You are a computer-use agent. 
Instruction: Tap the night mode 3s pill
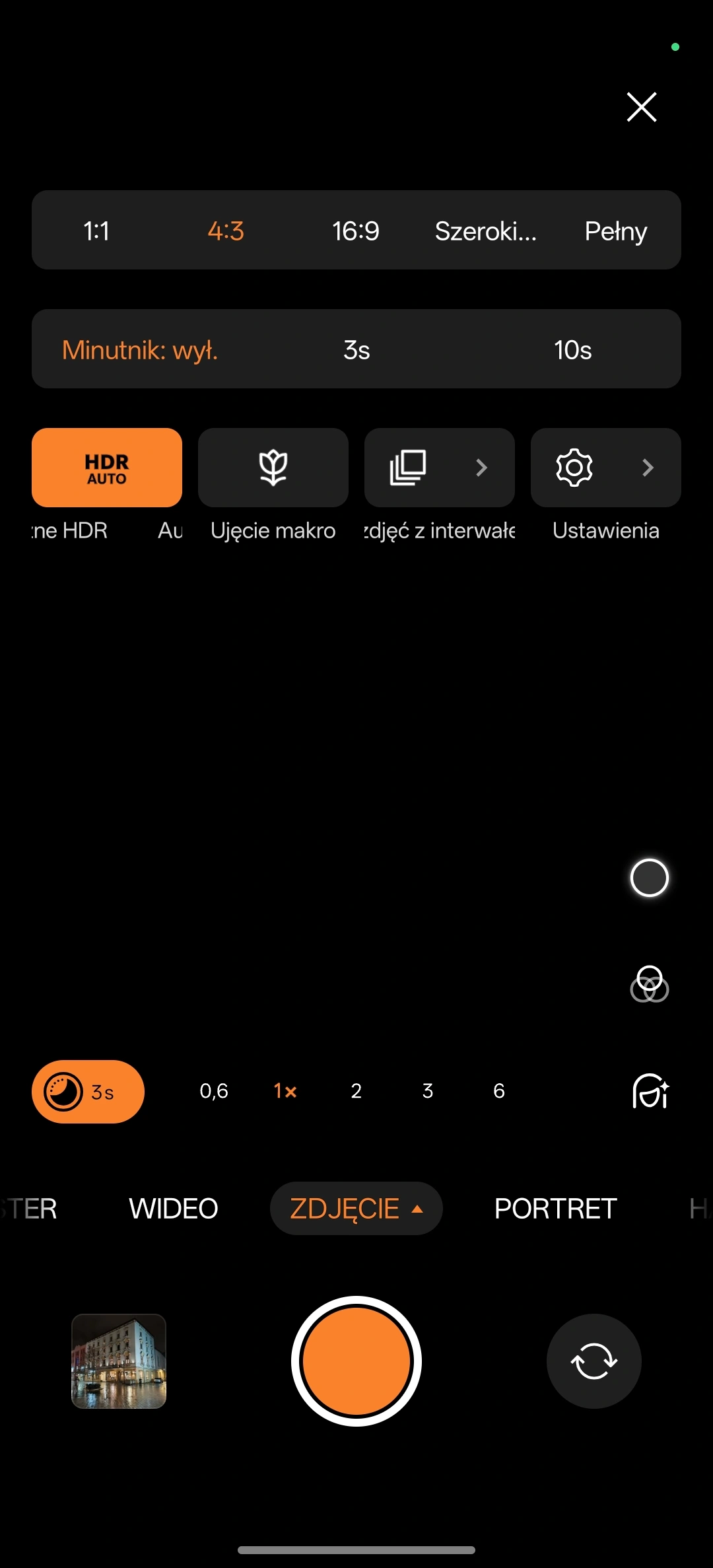(x=88, y=1092)
